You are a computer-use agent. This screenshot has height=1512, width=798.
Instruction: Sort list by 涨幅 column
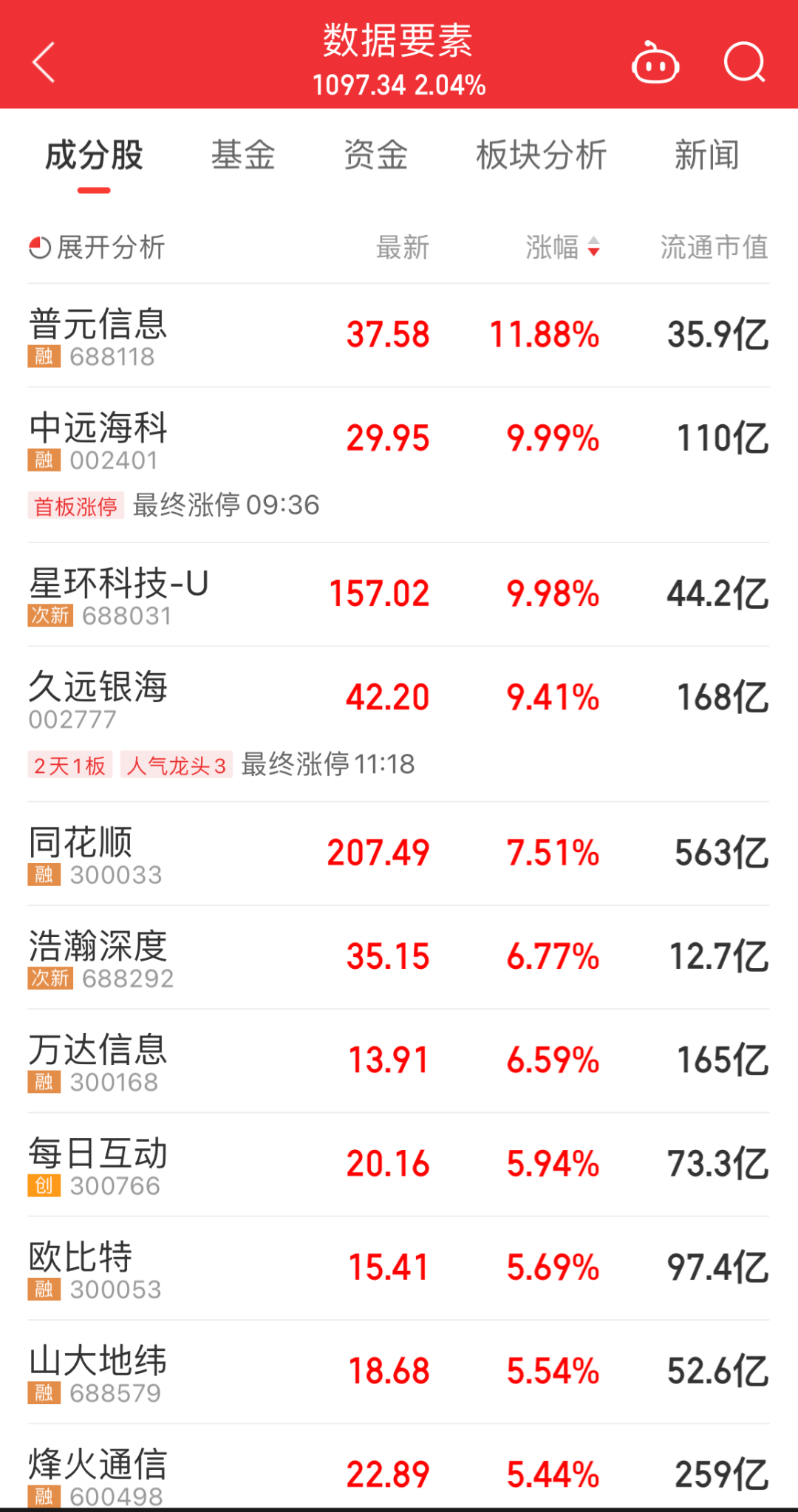(x=562, y=248)
